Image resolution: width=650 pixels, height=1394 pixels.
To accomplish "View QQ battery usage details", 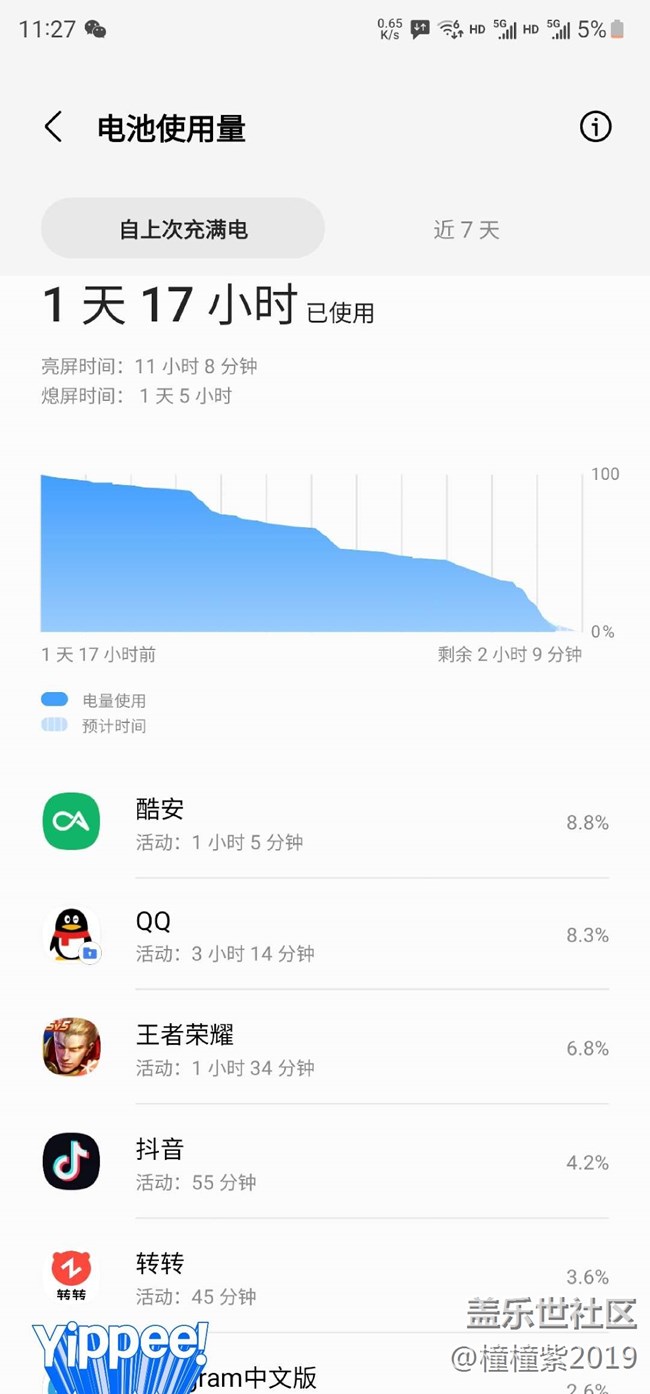I will [x=325, y=935].
